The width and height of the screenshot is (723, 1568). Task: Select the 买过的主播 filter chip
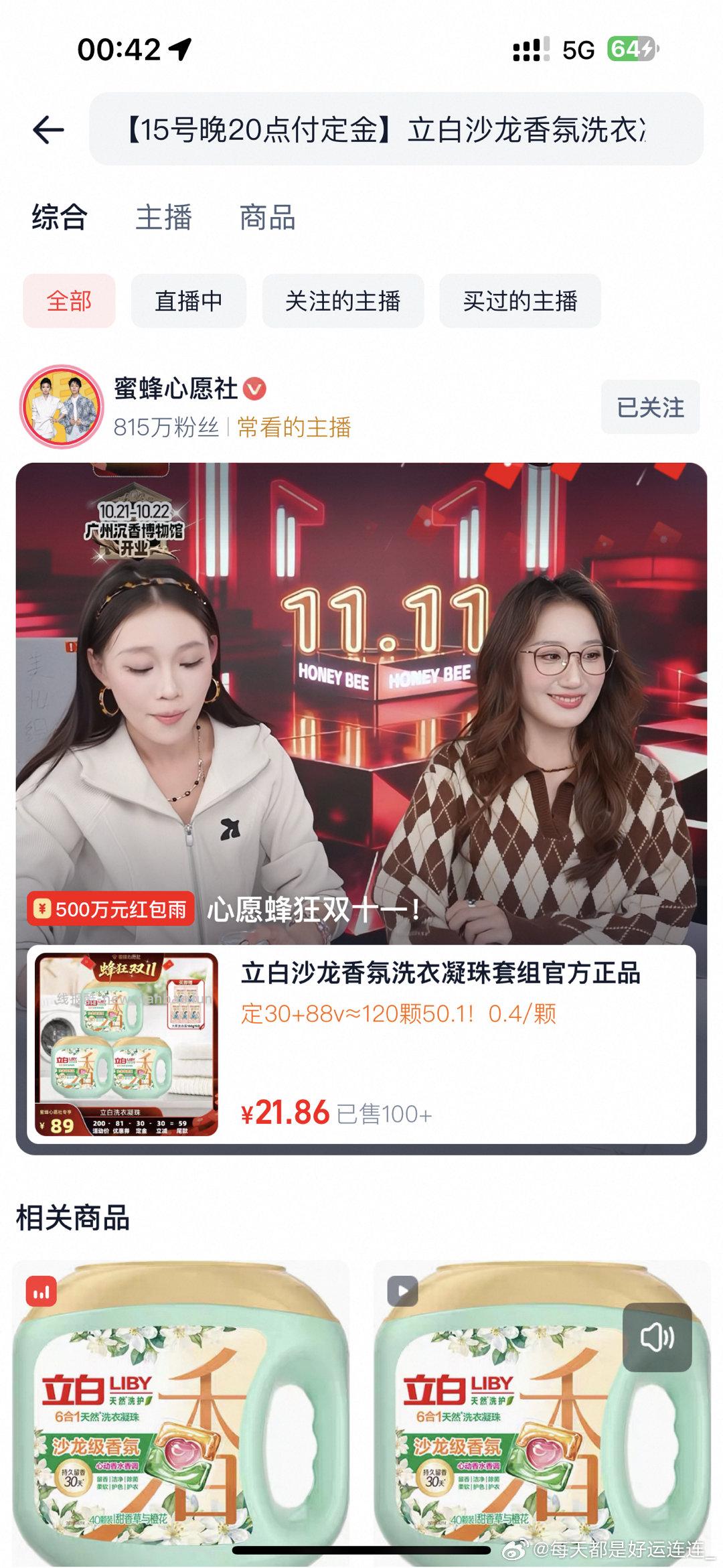tap(522, 301)
